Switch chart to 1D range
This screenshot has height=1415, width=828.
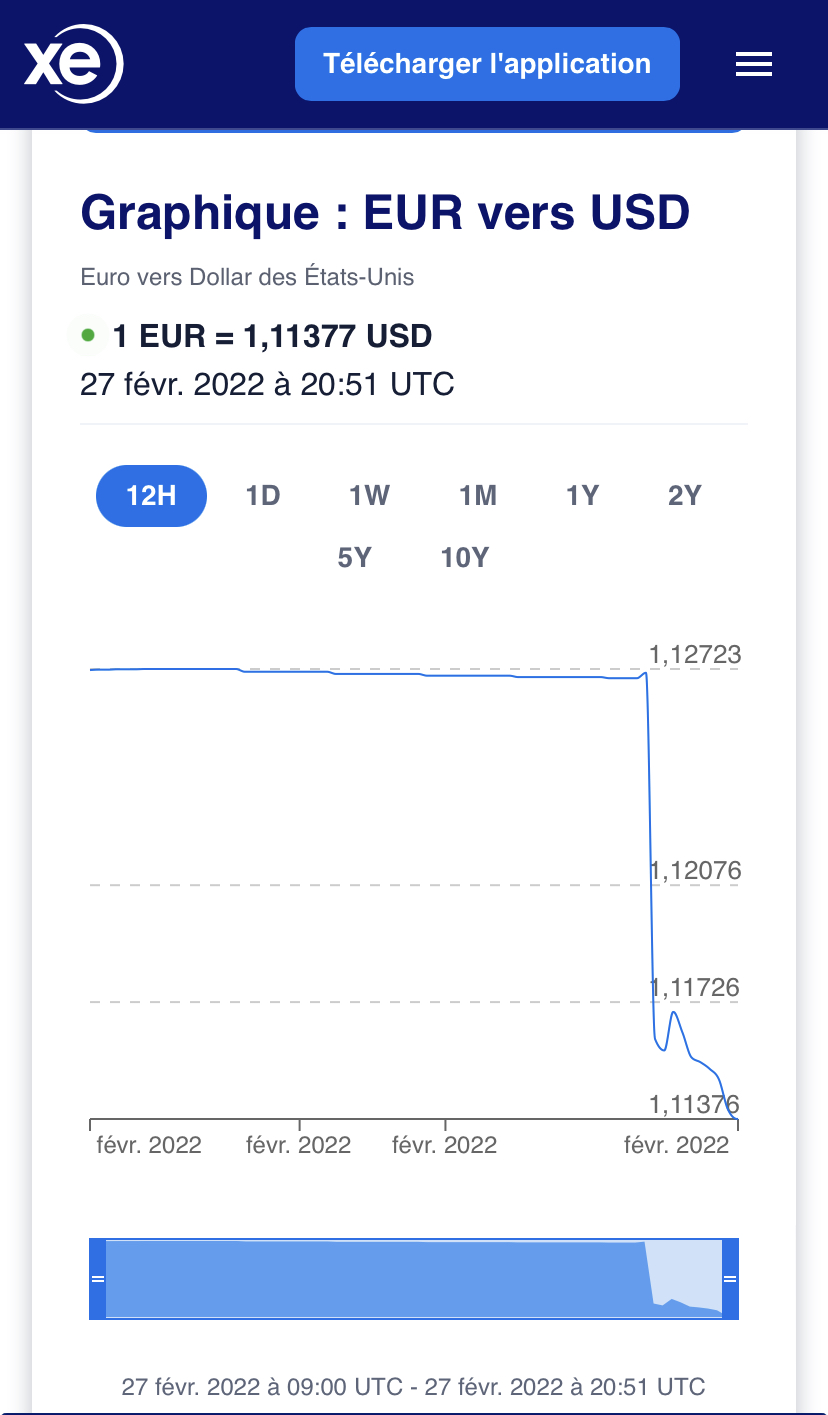coord(263,496)
